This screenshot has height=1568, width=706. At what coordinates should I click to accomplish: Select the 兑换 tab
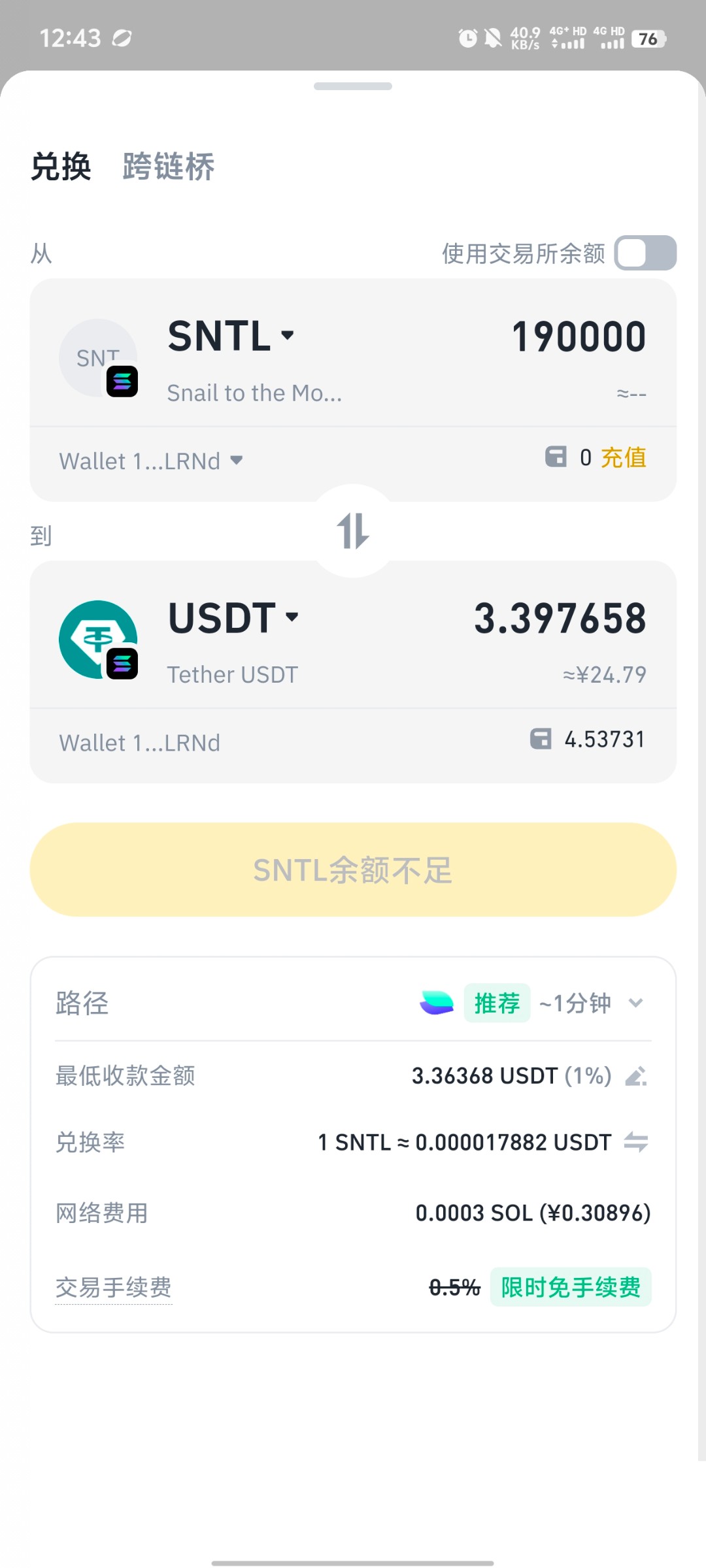click(x=61, y=167)
